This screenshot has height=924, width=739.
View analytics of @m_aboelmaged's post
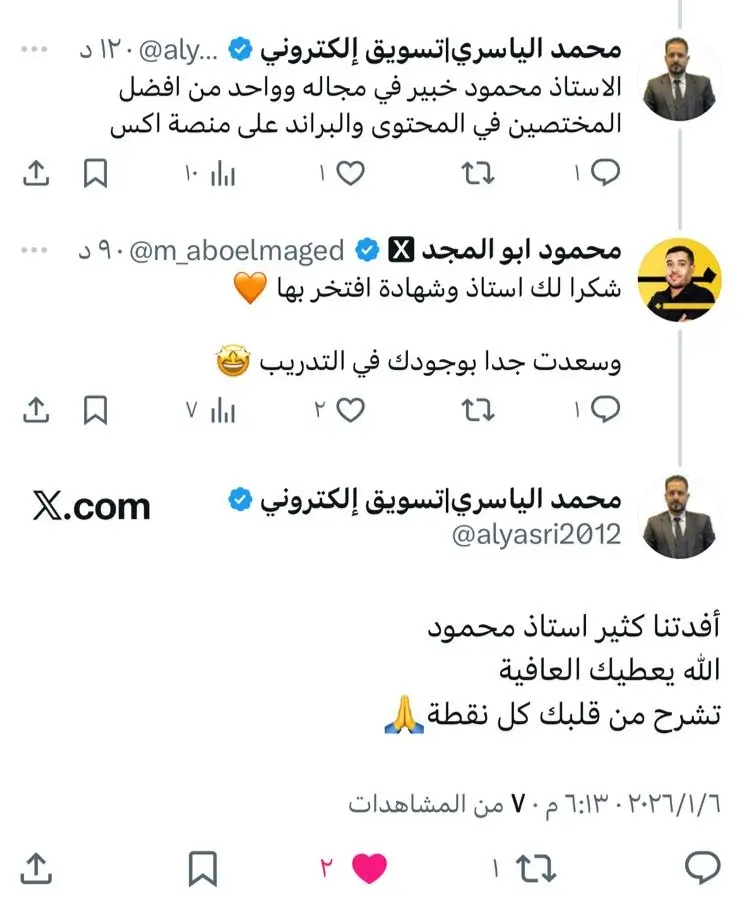[x=222, y=408]
